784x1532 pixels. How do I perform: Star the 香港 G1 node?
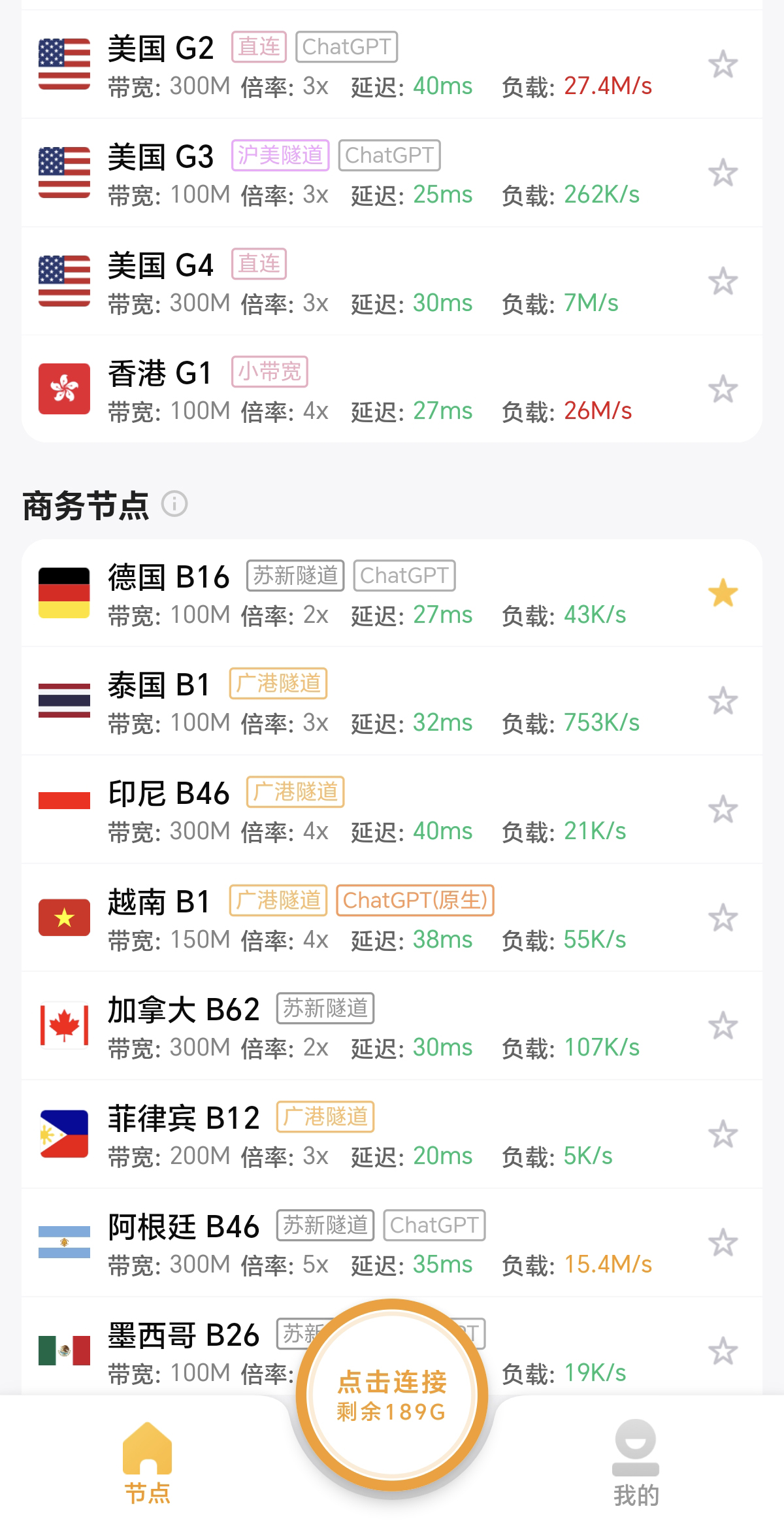click(x=723, y=390)
